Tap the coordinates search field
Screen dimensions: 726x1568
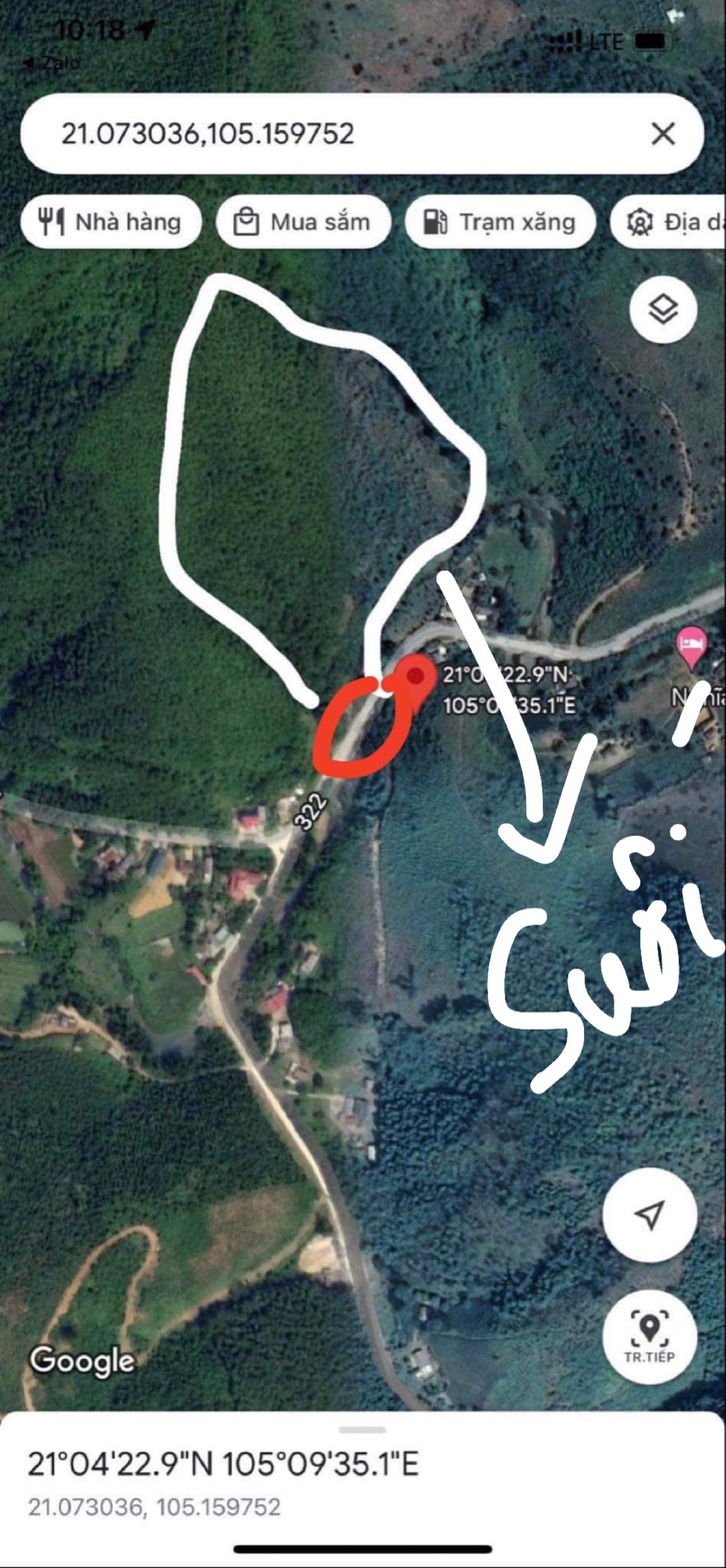(343, 134)
